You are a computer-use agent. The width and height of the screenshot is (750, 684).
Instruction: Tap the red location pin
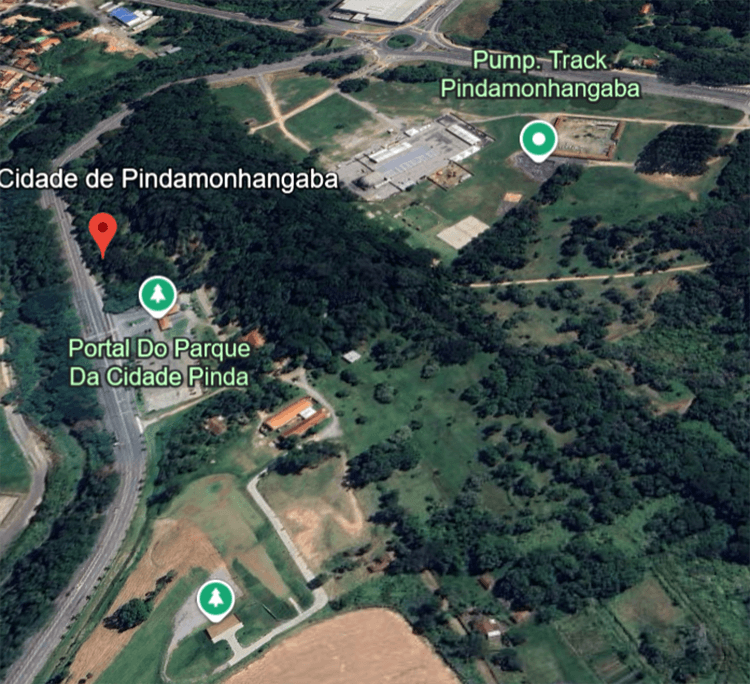(102, 232)
